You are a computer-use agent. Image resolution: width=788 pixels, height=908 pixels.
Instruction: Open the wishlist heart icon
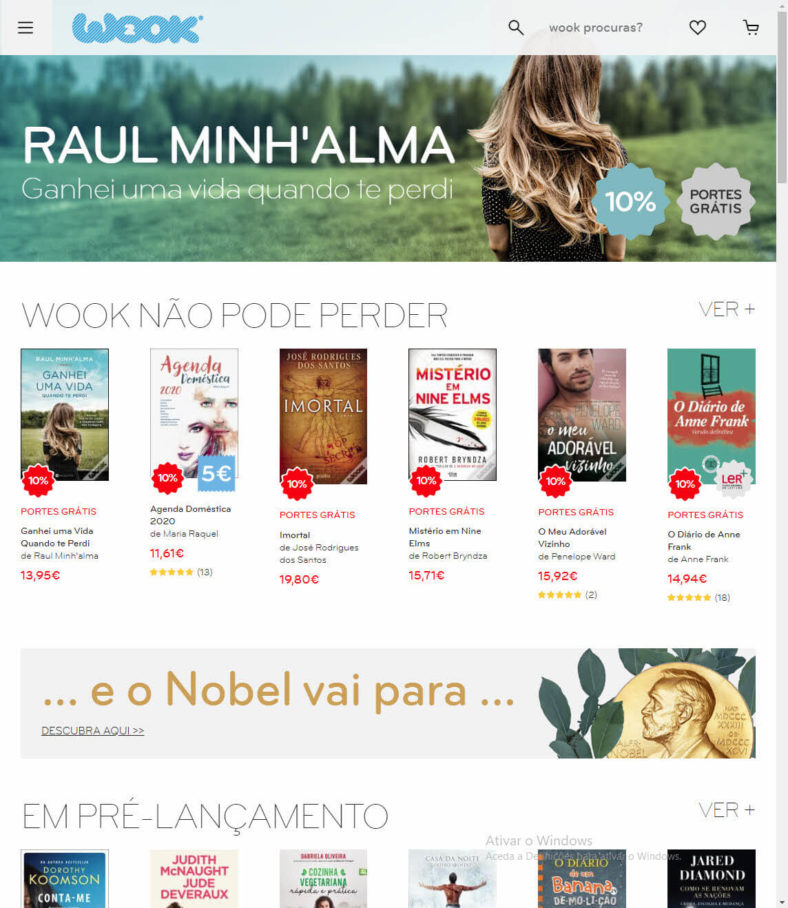(x=697, y=28)
